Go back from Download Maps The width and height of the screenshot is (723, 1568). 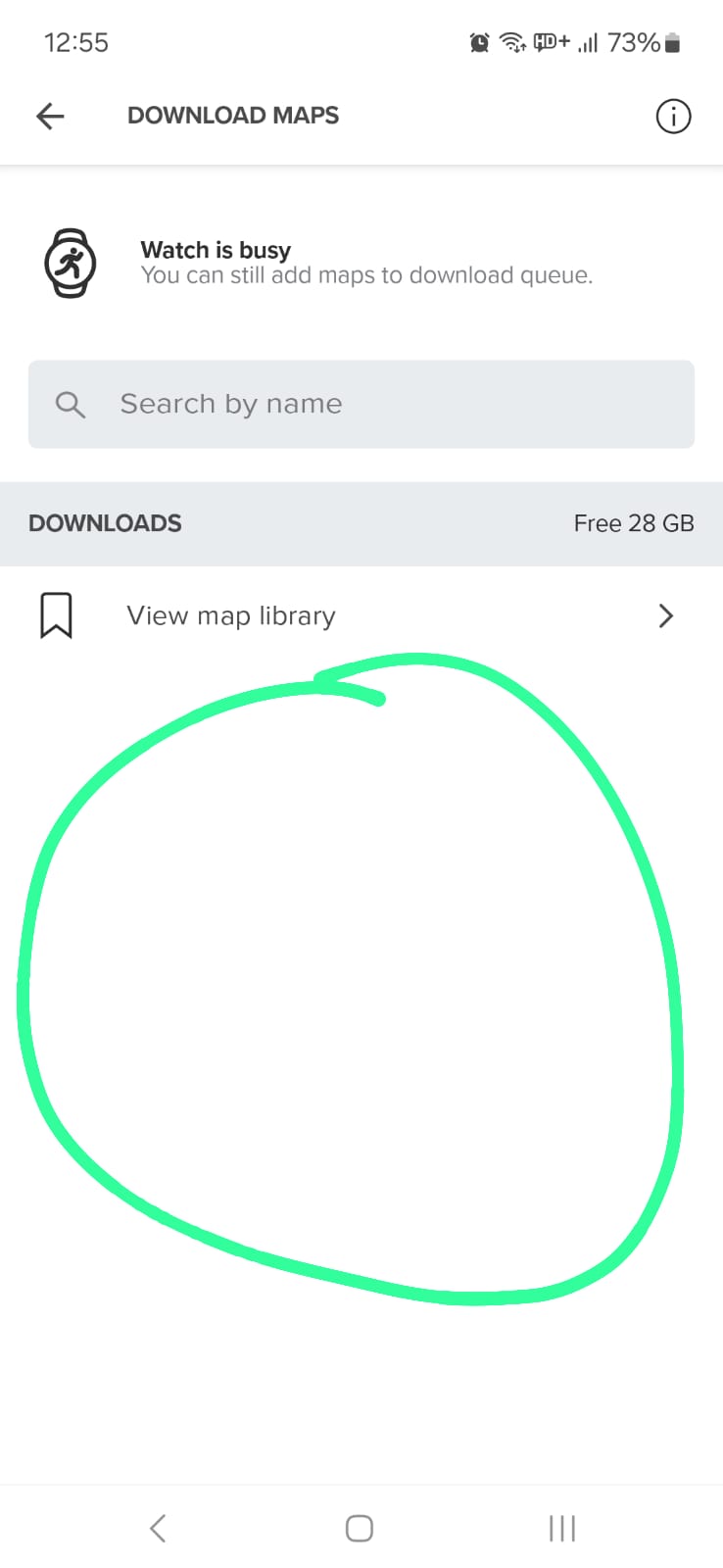click(x=50, y=117)
